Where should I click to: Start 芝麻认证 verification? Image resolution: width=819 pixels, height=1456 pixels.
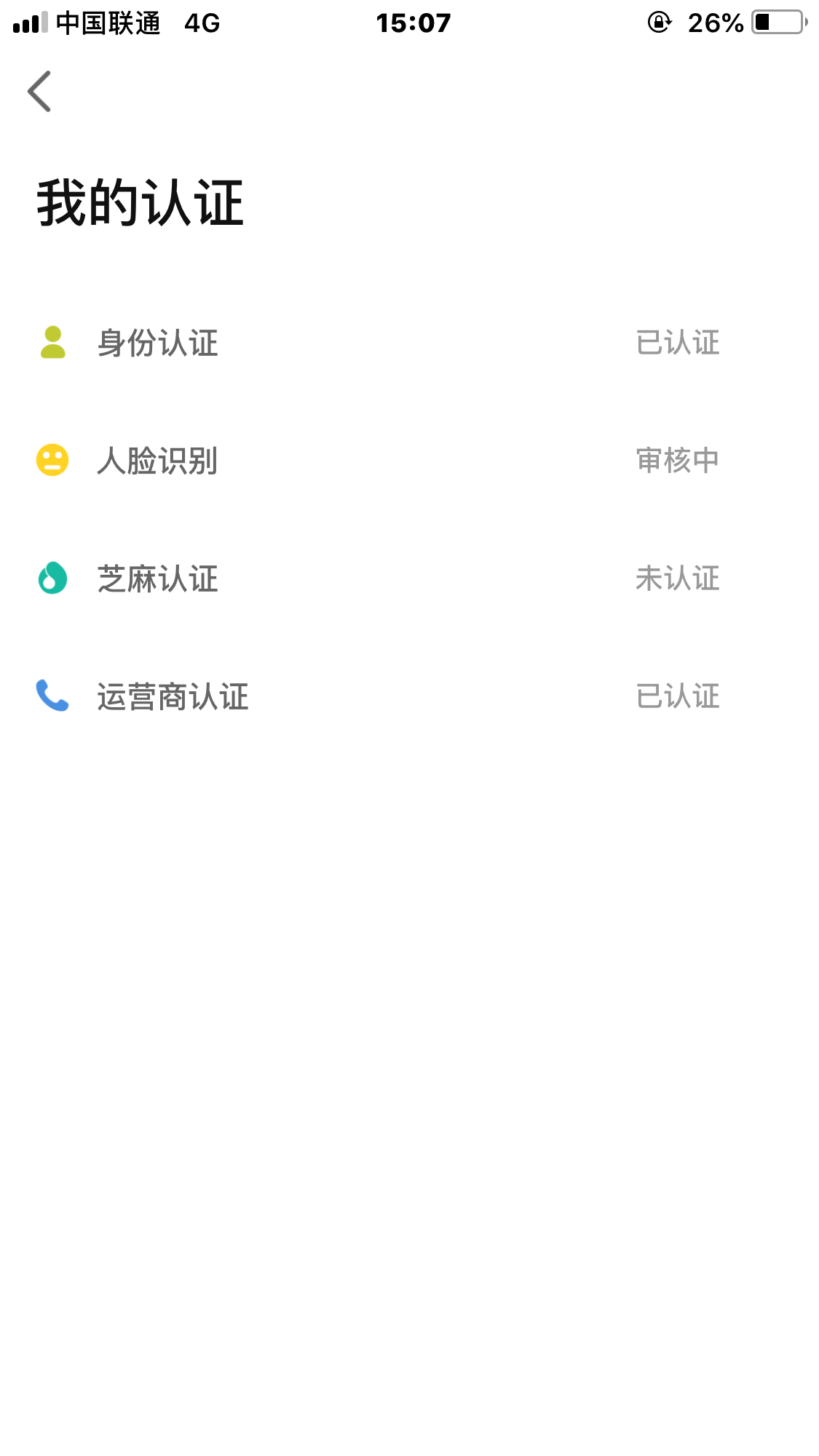pos(409,578)
